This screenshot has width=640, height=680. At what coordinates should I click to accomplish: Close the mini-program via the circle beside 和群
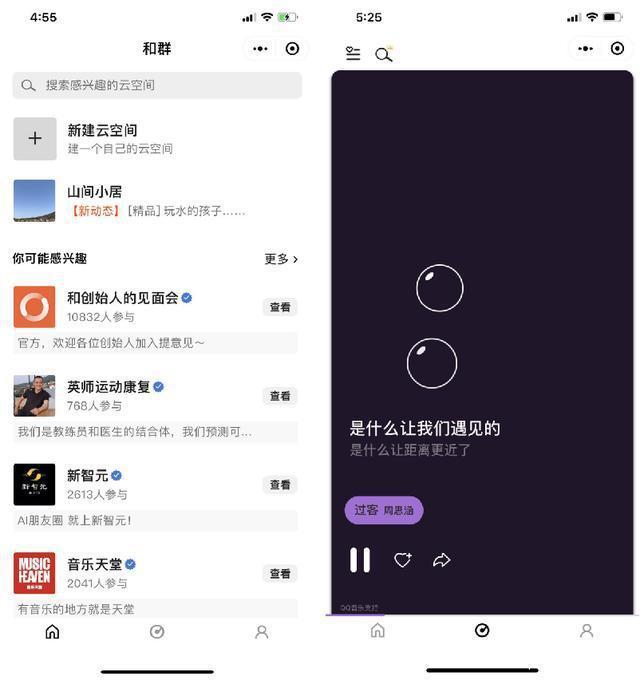292,48
